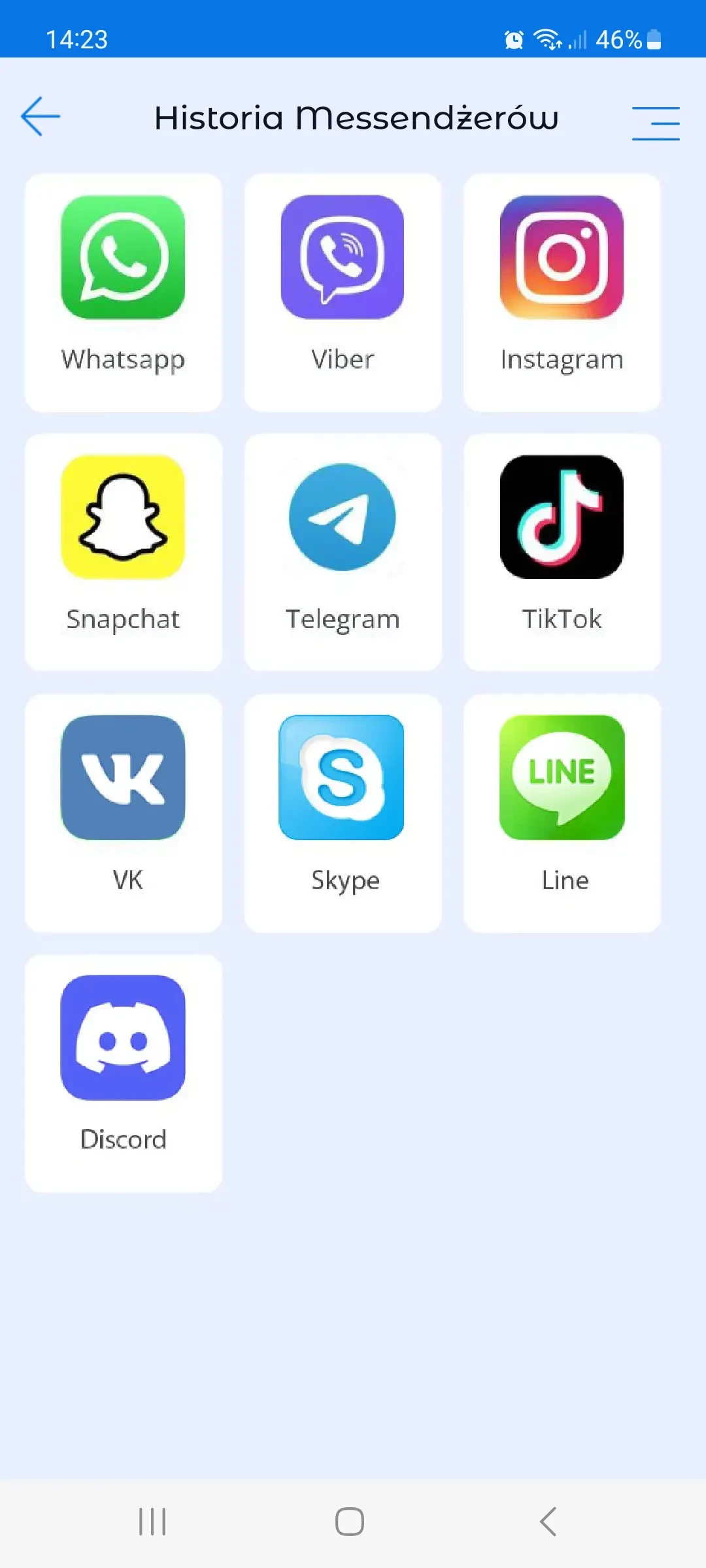Select the Viber tile

(x=343, y=292)
